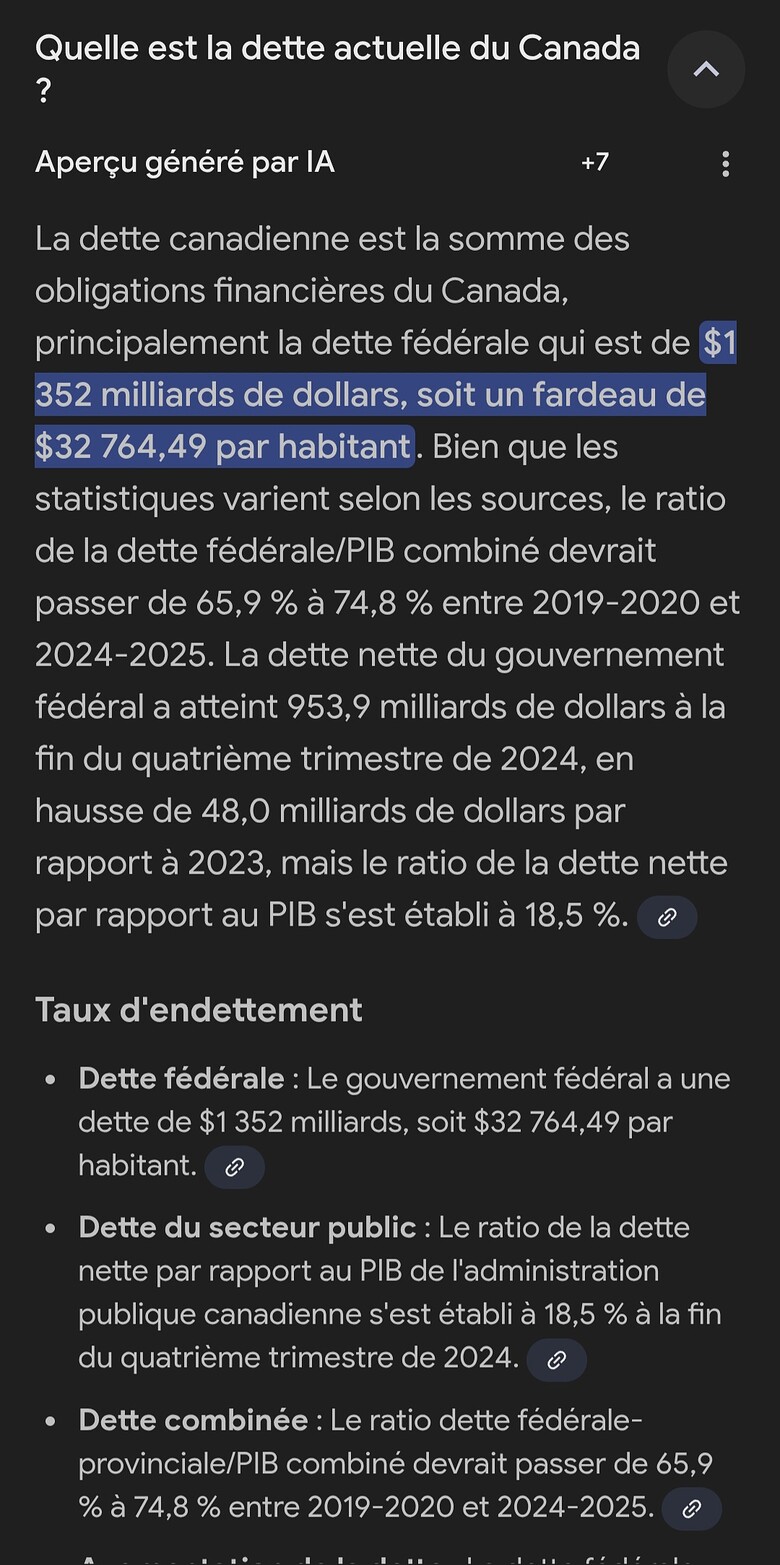Show the +7 sources for the overview
The width and height of the screenshot is (780, 1565).
[595, 162]
